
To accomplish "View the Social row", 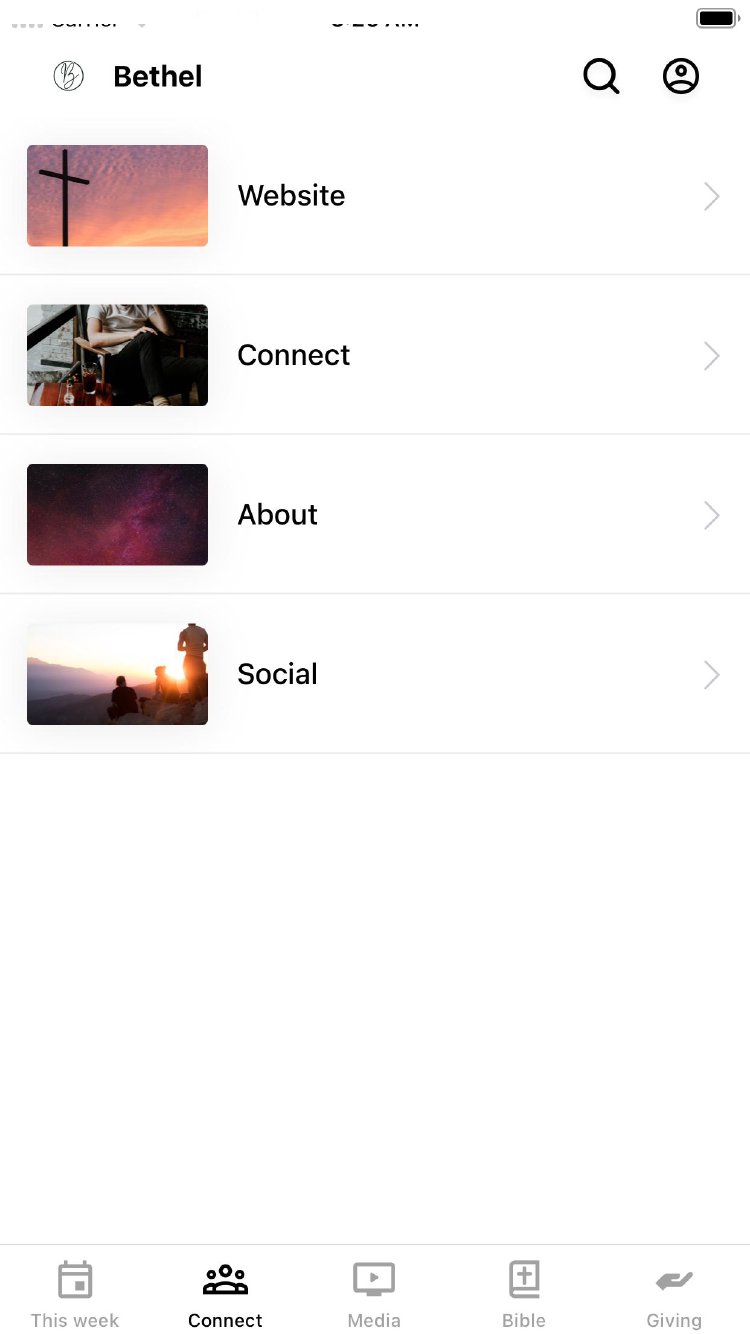I will (375, 674).
